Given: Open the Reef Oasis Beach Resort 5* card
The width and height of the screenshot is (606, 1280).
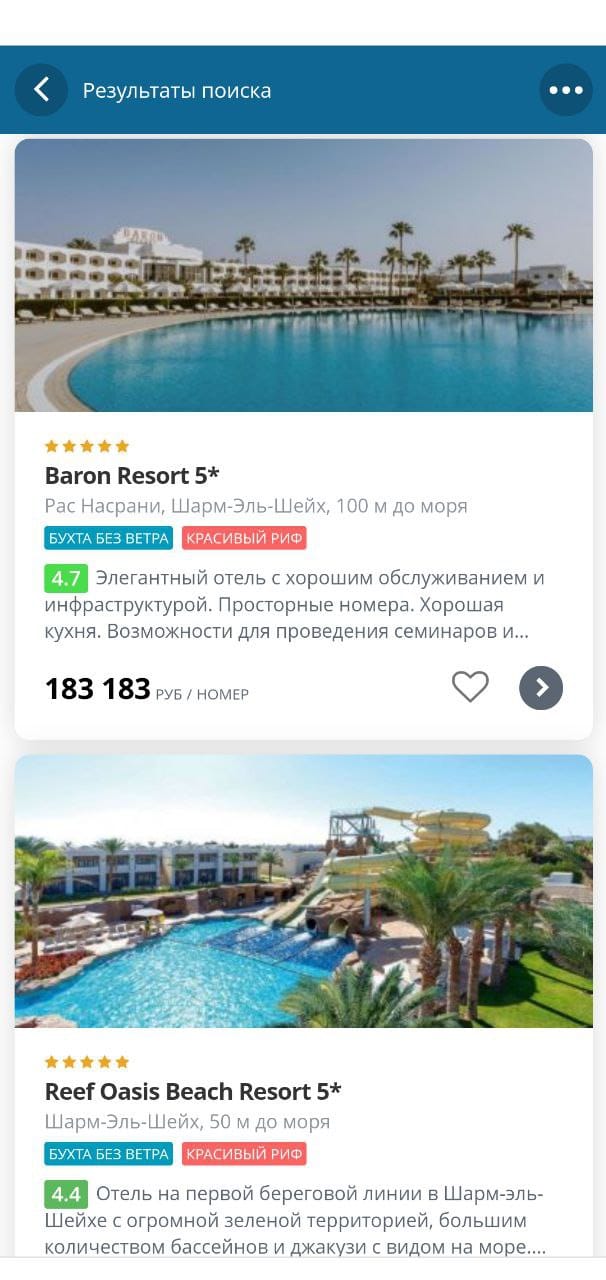Looking at the screenshot, I should click(x=304, y=1005).
